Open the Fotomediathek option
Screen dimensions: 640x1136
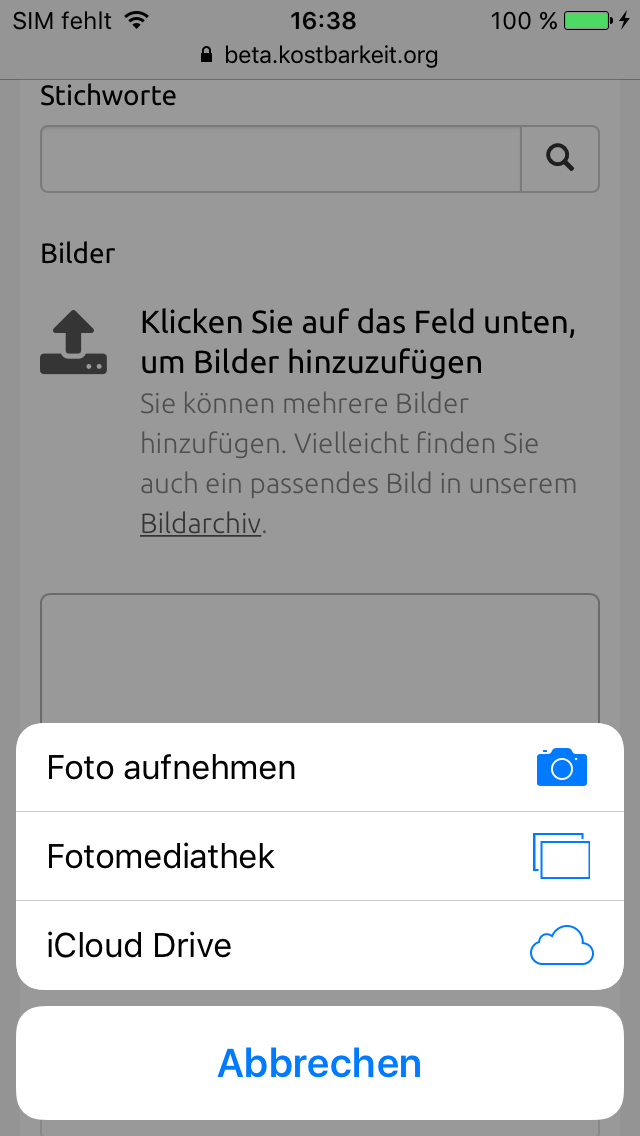click(x=320, y=857)
